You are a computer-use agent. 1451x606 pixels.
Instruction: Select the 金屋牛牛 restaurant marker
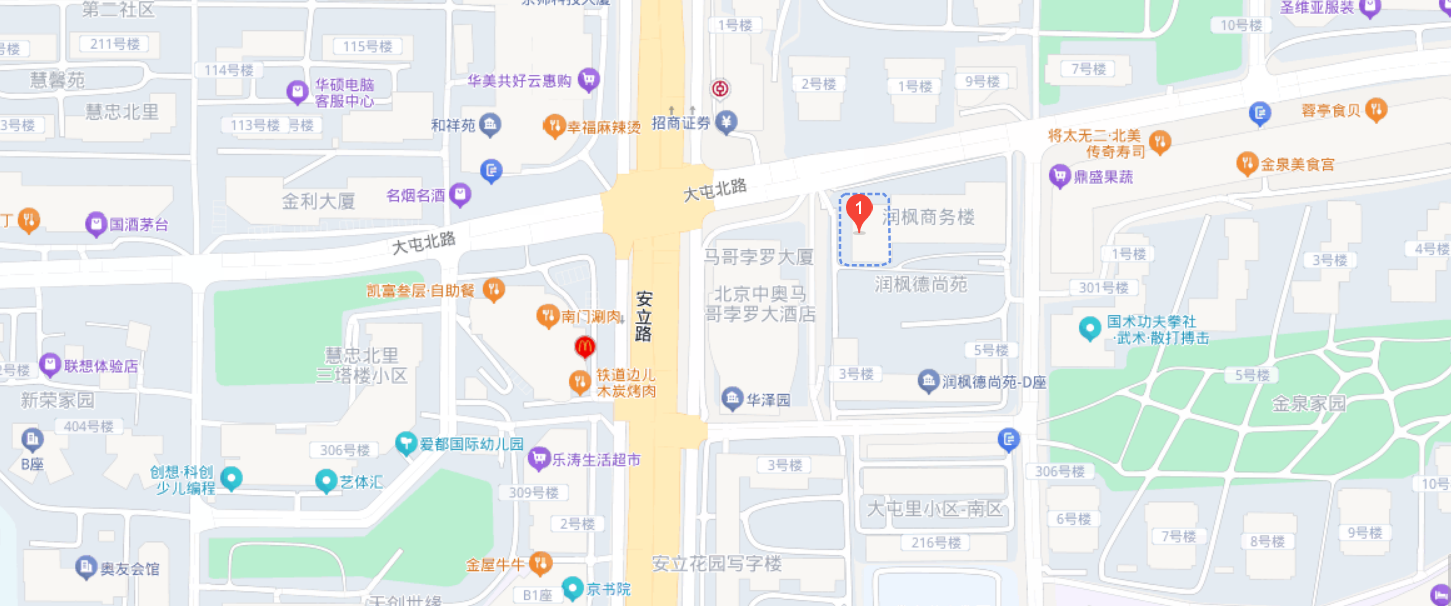click(540, 564)
